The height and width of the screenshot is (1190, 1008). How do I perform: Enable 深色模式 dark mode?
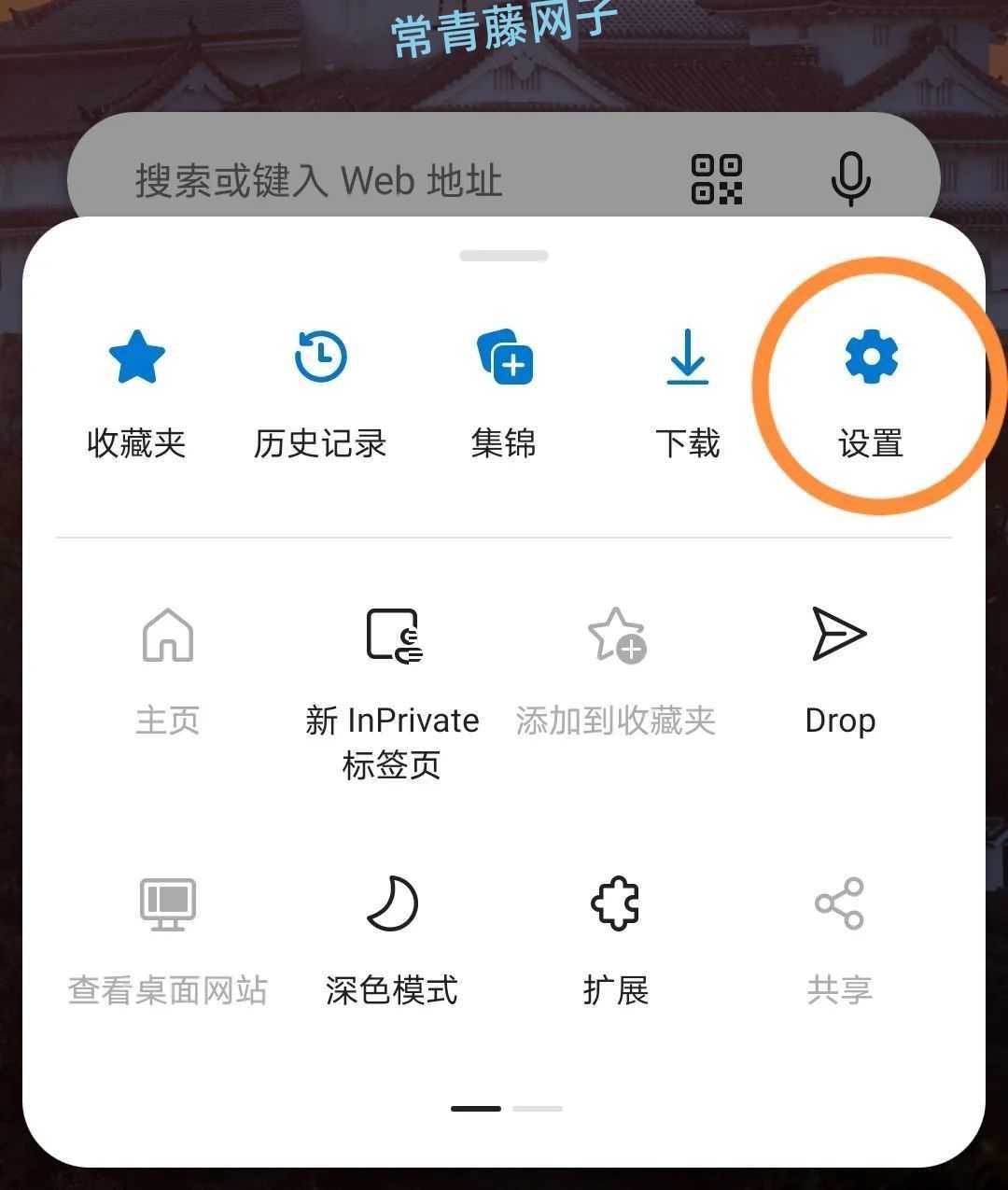coord(392,938)
